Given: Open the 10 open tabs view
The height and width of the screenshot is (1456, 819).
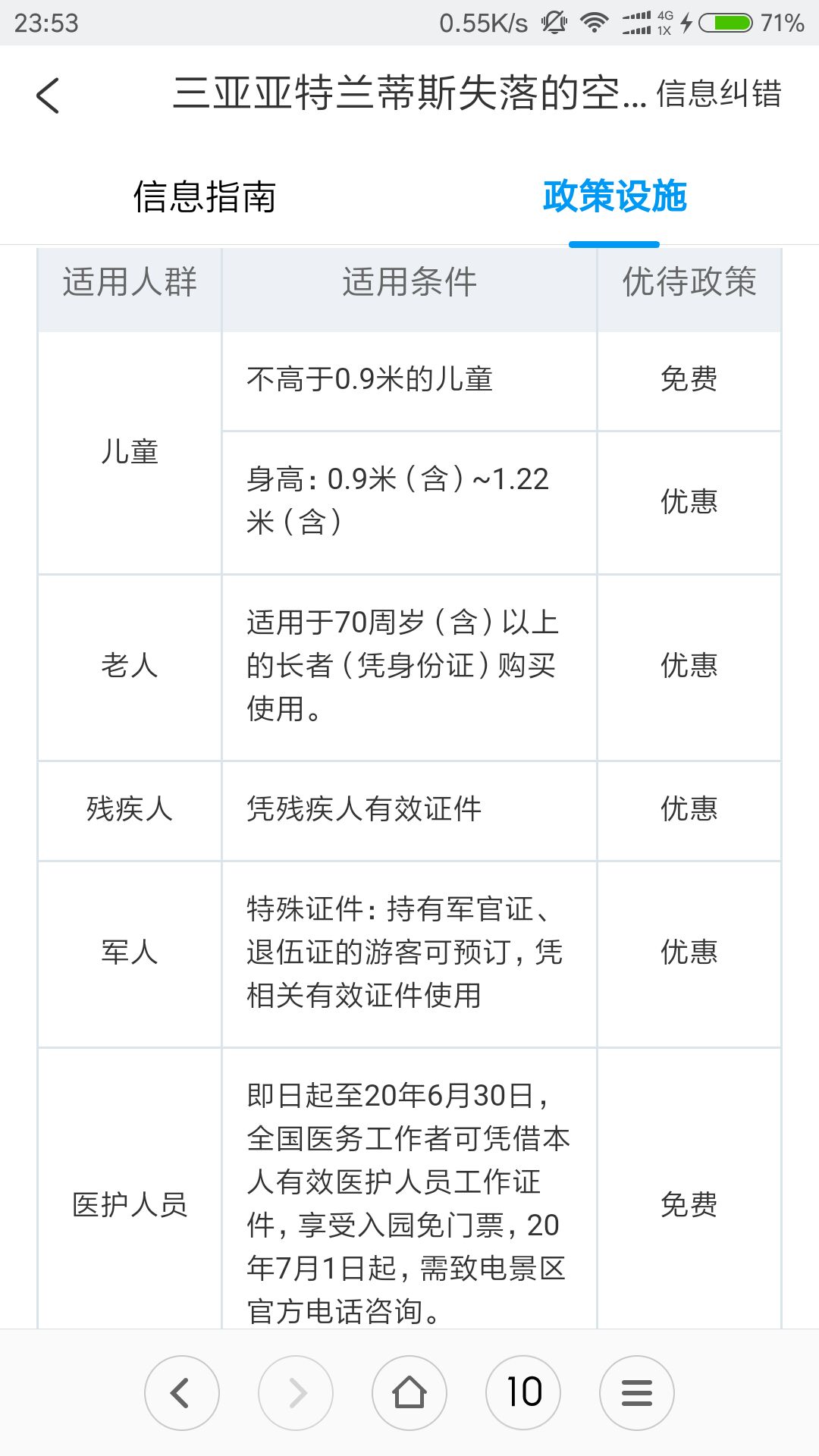Looking at the screenshot, I should pyautogui.click(x=523, y=1393).
